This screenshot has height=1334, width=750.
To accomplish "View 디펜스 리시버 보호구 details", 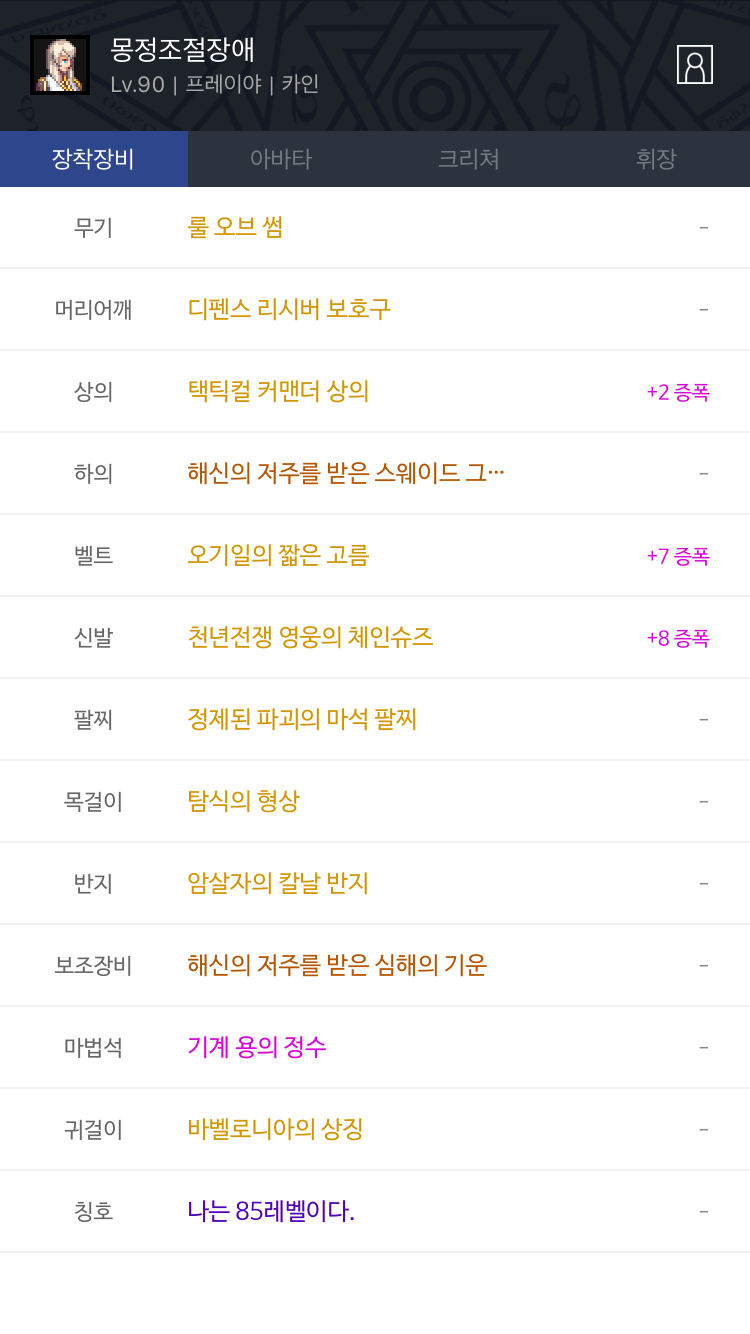I will 375,310.
